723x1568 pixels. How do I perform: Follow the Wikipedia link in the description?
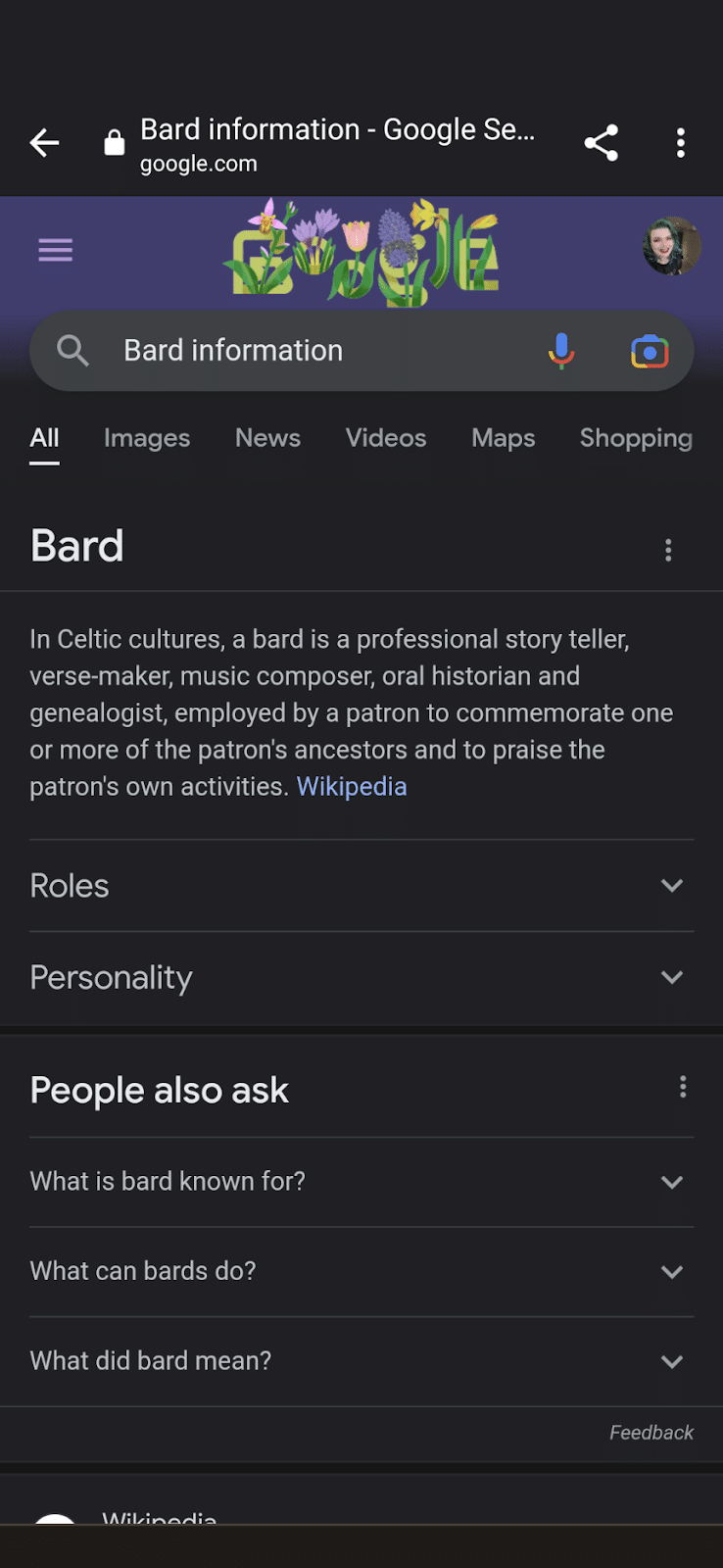[x=352, y=787]
